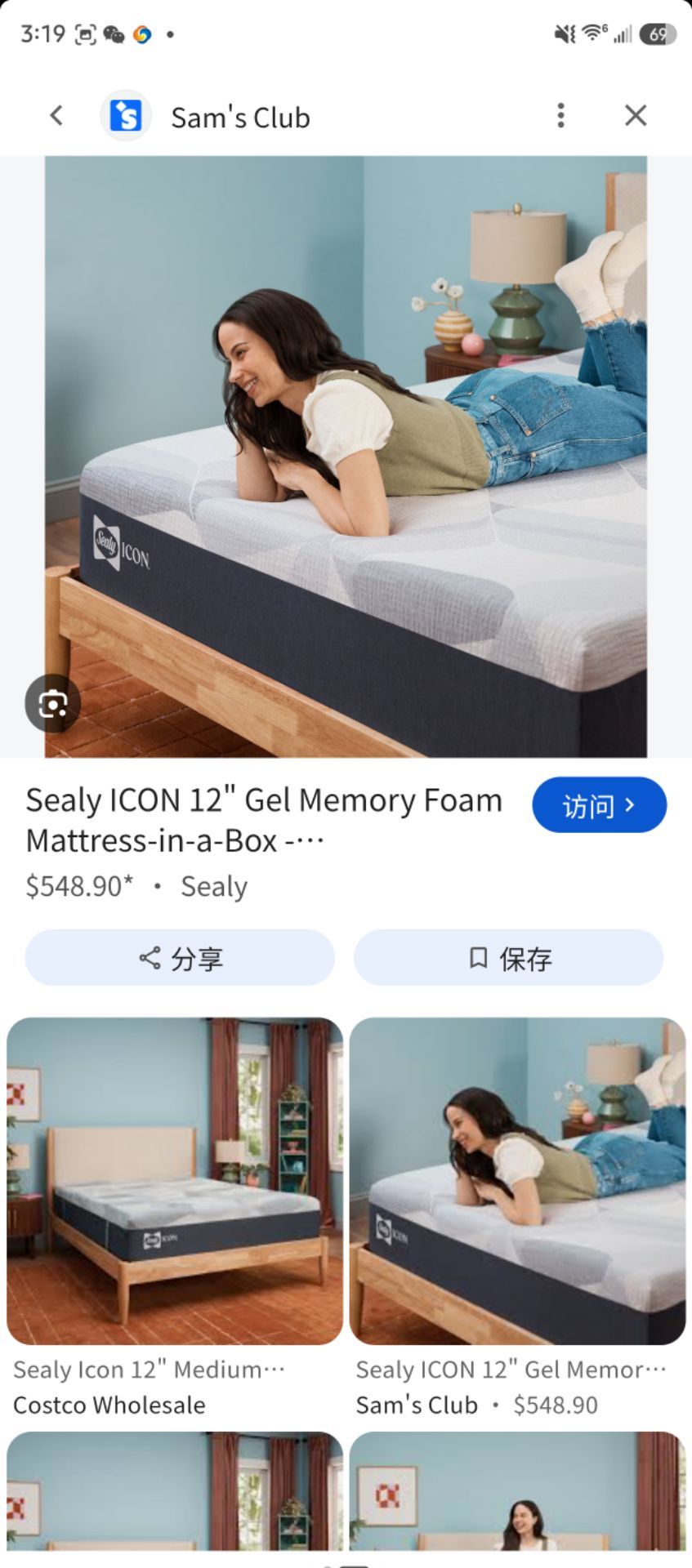Screen dimensions: 692x1568
Task: Close the image viewer
Action: 636,116
